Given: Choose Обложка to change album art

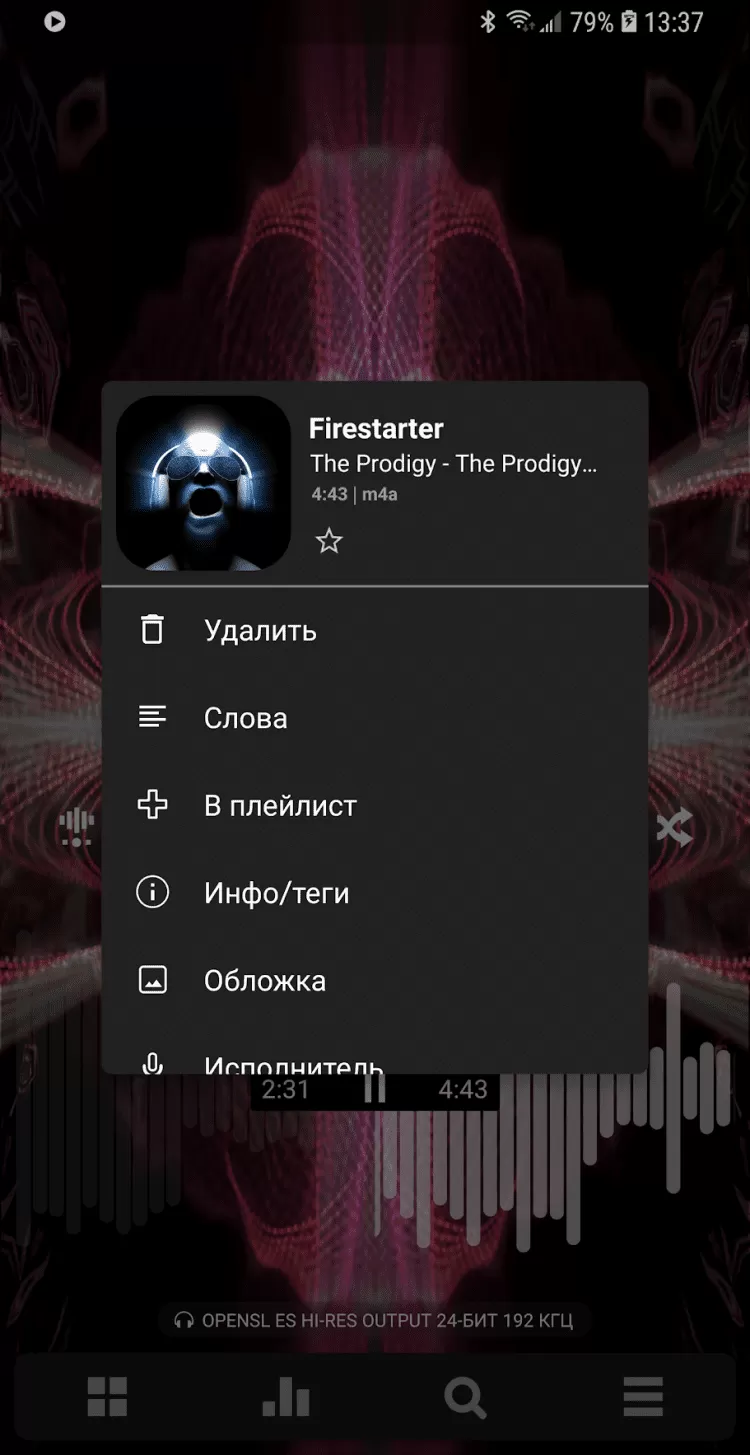Looking at the screenshot, I should (264, 981).
